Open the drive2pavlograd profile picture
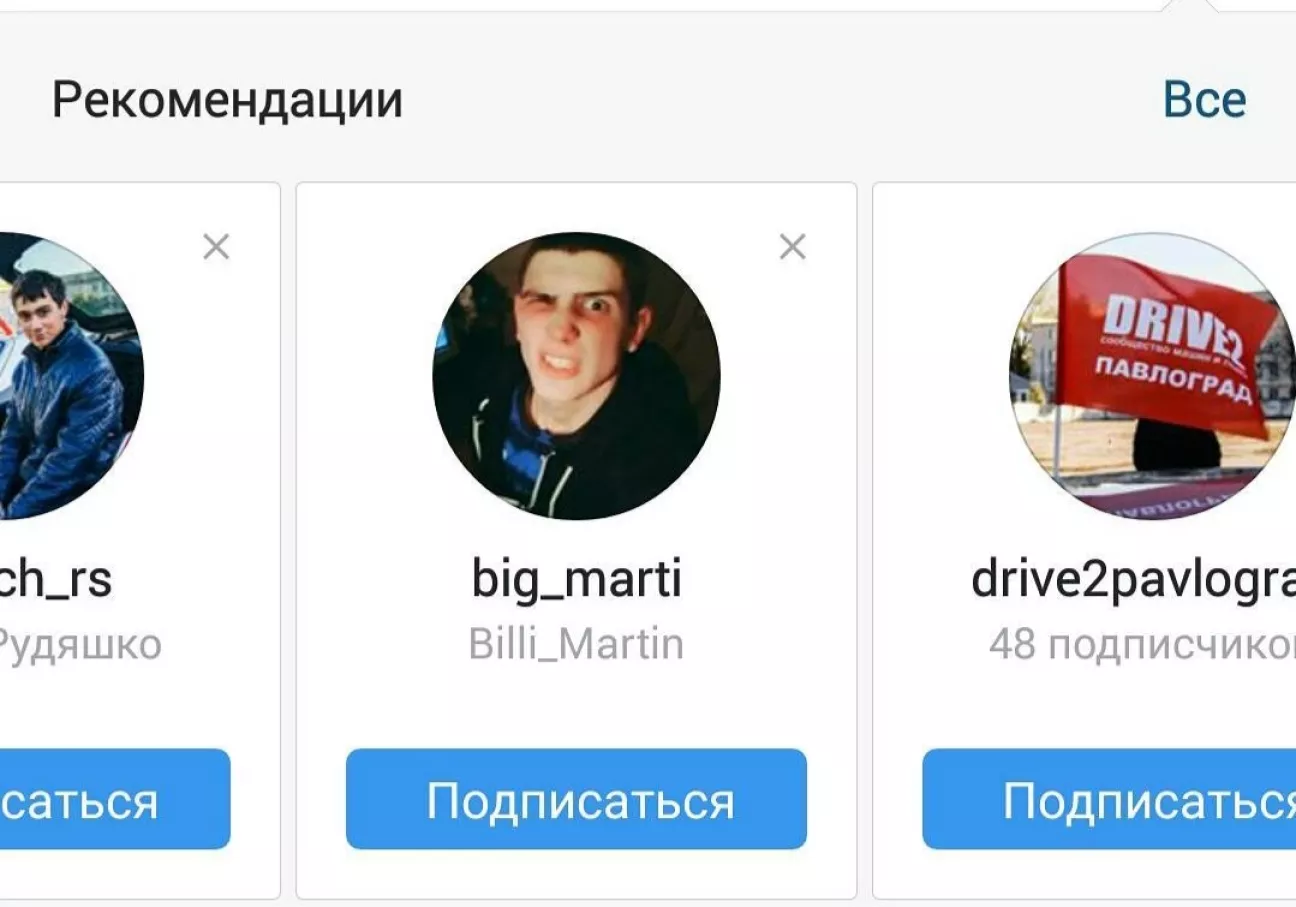Screen dimensions: 1296x907 tap(1152, 376)
